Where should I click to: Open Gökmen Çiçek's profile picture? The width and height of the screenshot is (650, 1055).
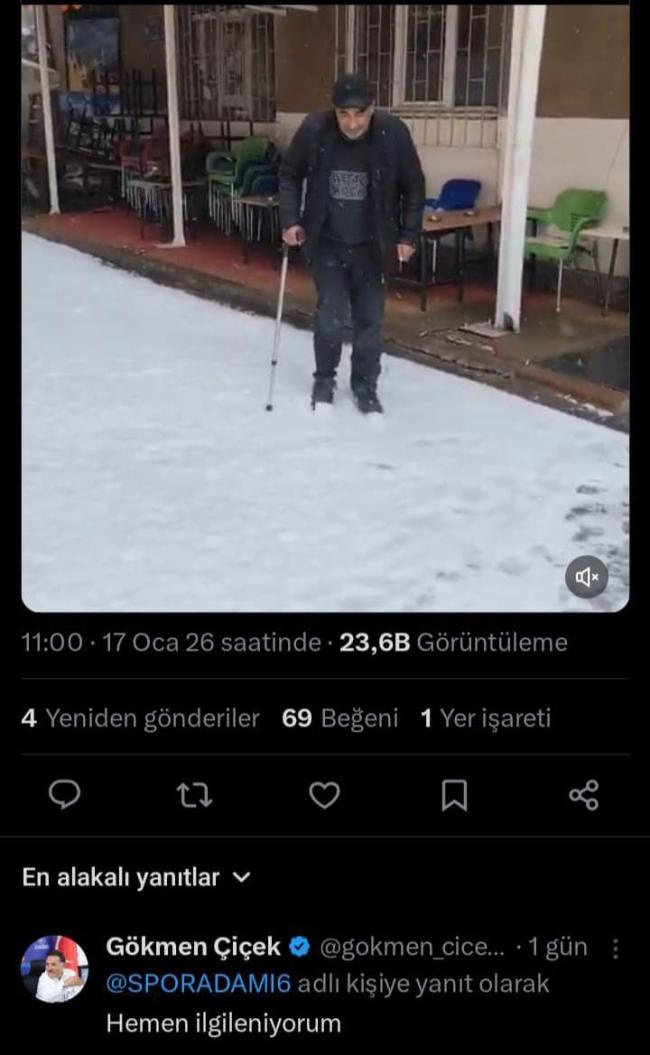[x=55, y=968]
